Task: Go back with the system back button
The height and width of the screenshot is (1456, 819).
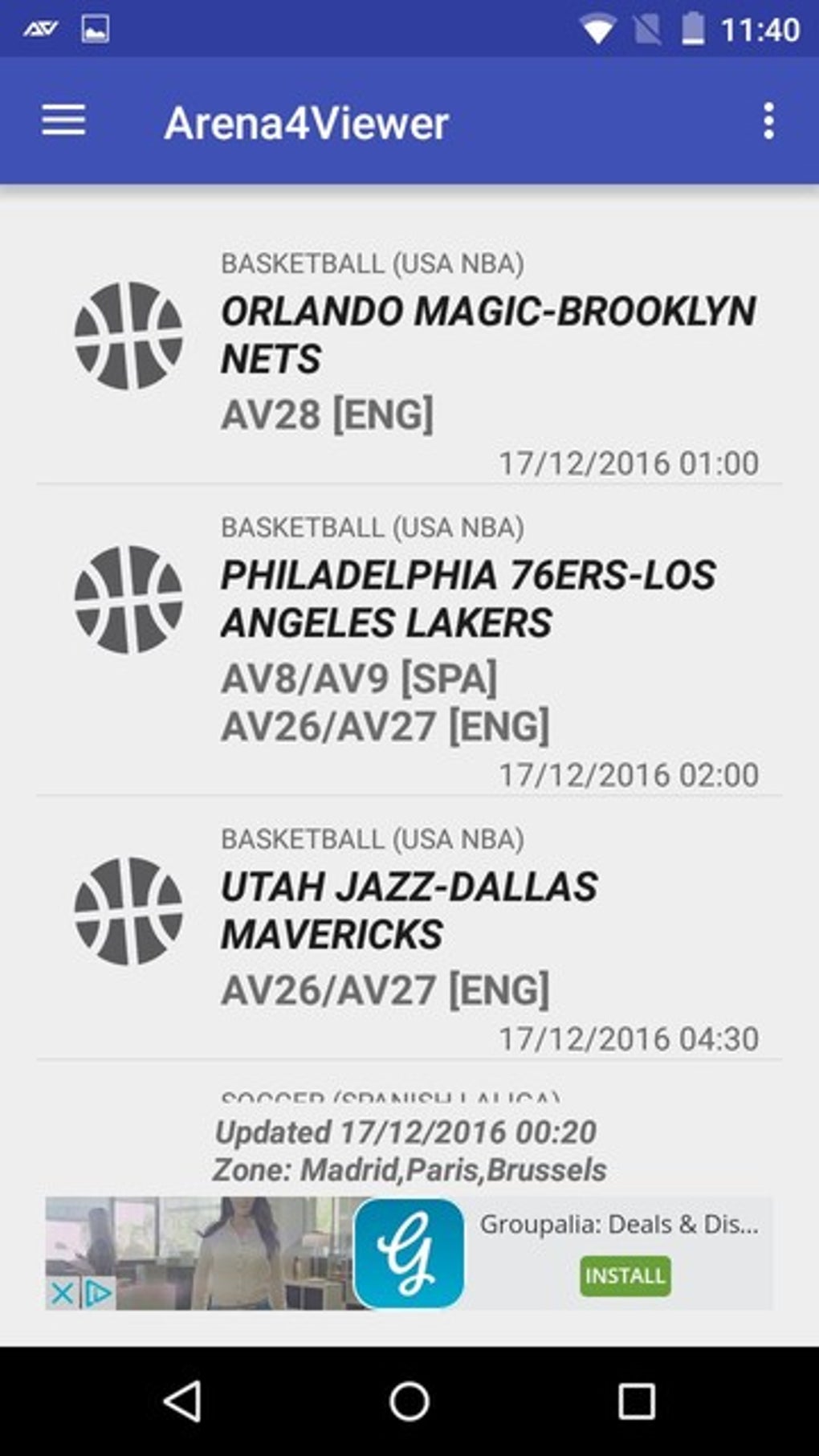Action: 182,1401
